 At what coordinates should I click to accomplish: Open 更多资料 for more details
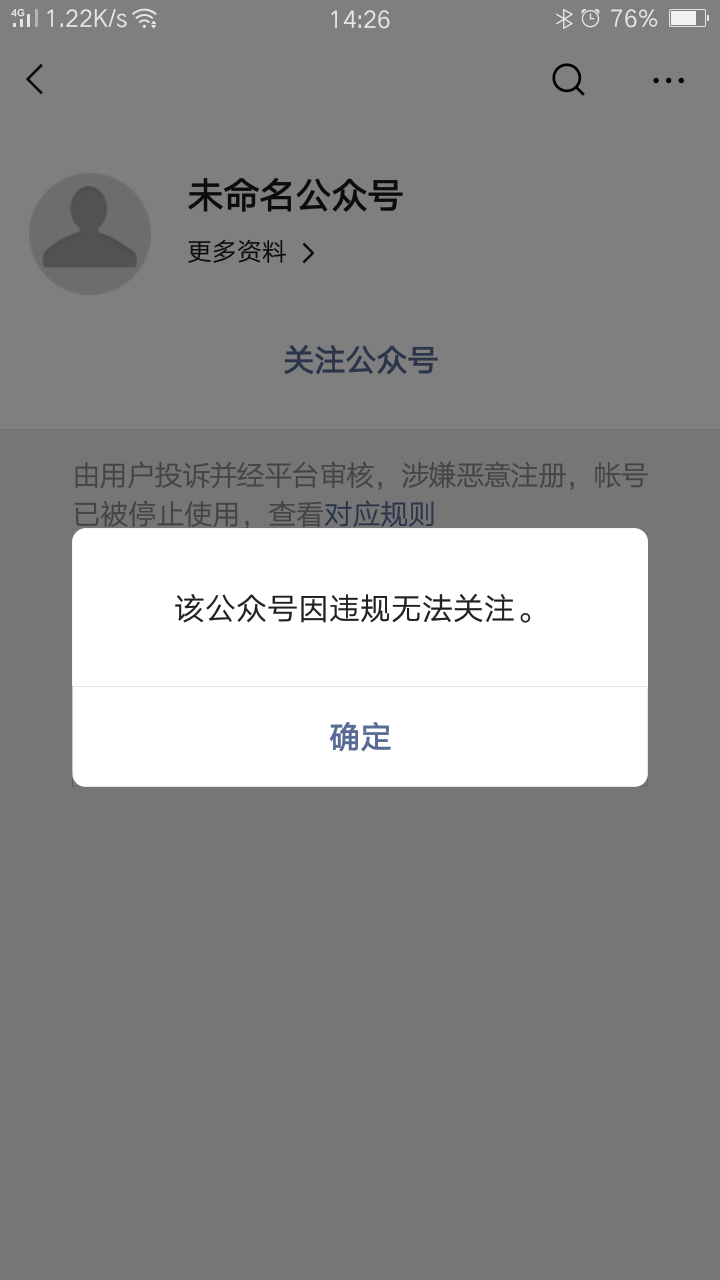coord(251,253)
